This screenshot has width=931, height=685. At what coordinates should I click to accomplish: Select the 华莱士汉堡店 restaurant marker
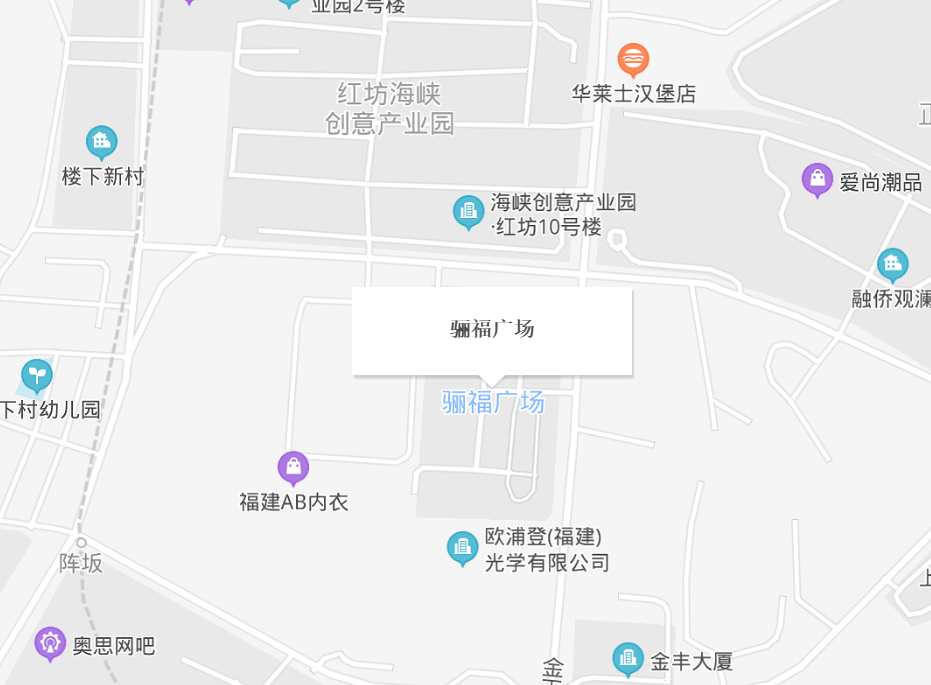(x=633, y=60)
